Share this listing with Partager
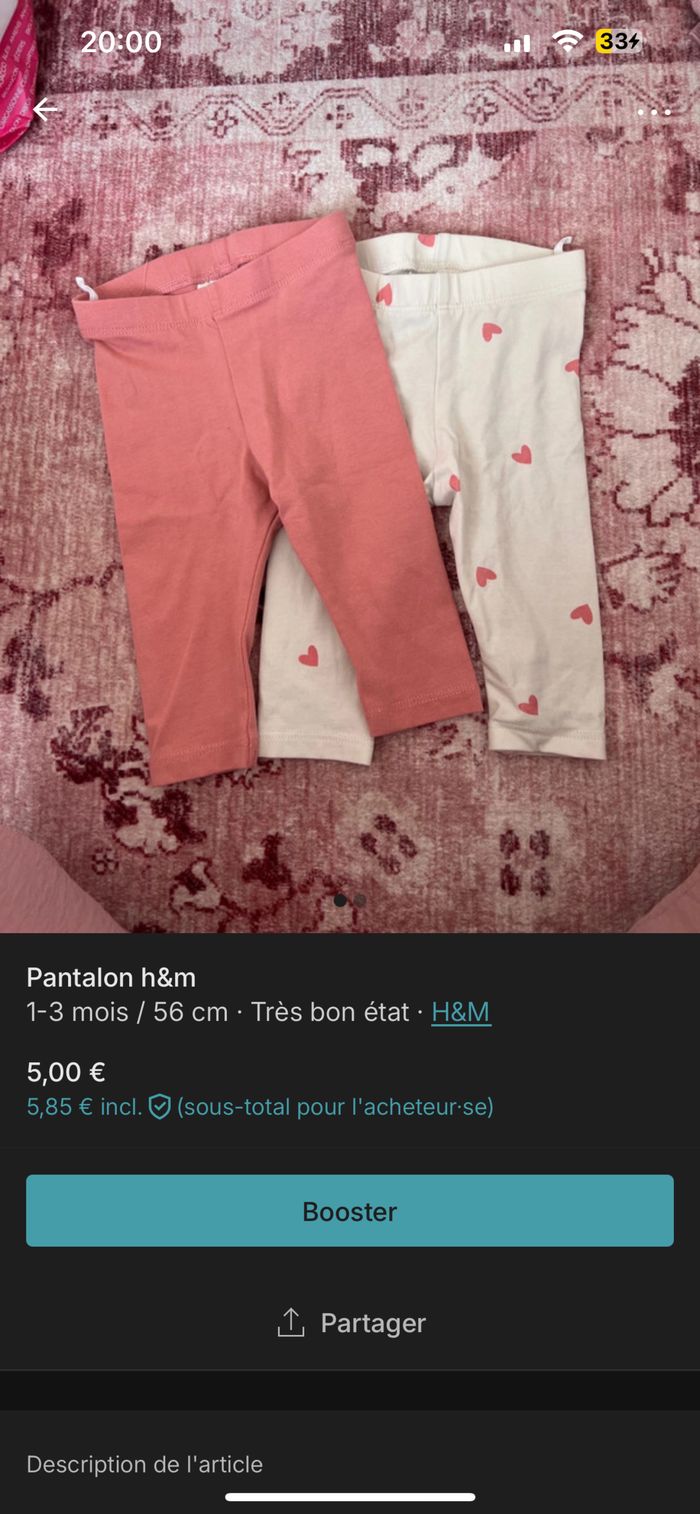Screen dimensions: 700x1514 pos(351,1323)
